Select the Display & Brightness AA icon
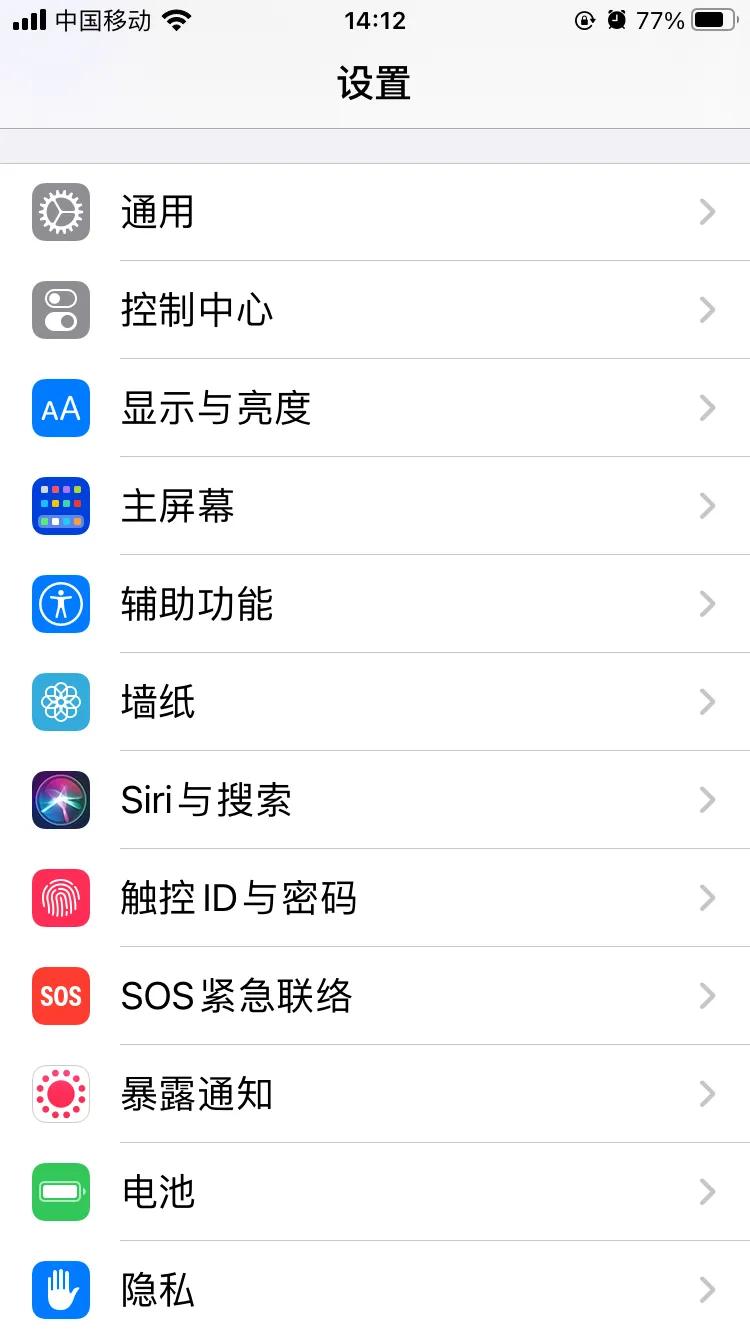Screen dimensions: 750x1334 tap(60, 408)
